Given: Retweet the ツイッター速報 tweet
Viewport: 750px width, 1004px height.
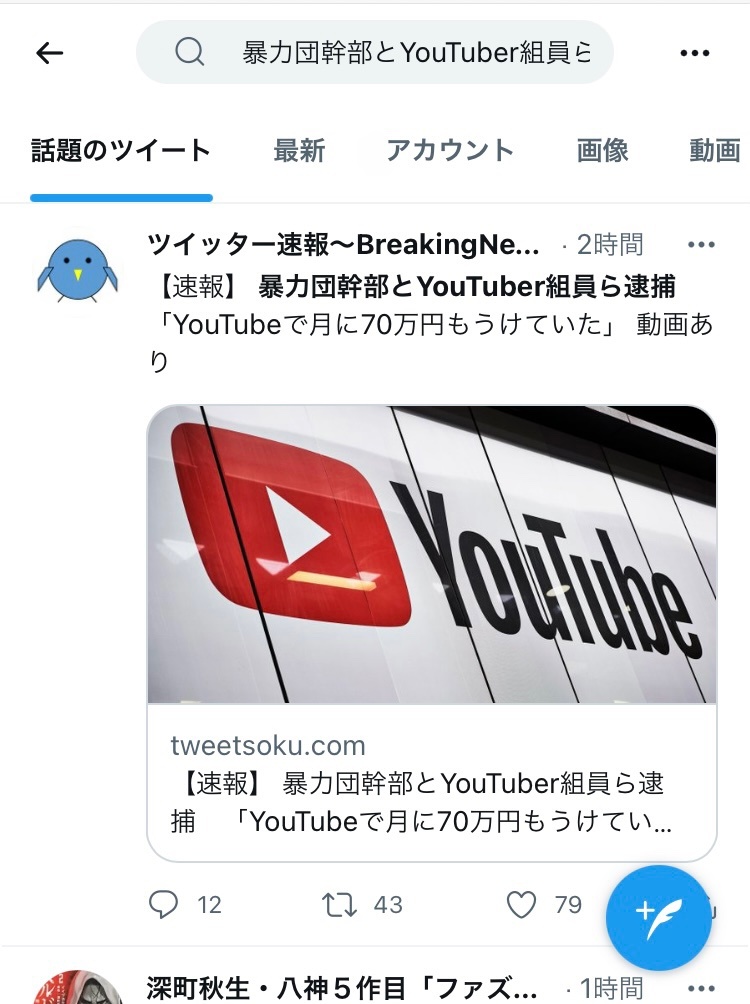Looking at the screenshot, I should (340, 905).
